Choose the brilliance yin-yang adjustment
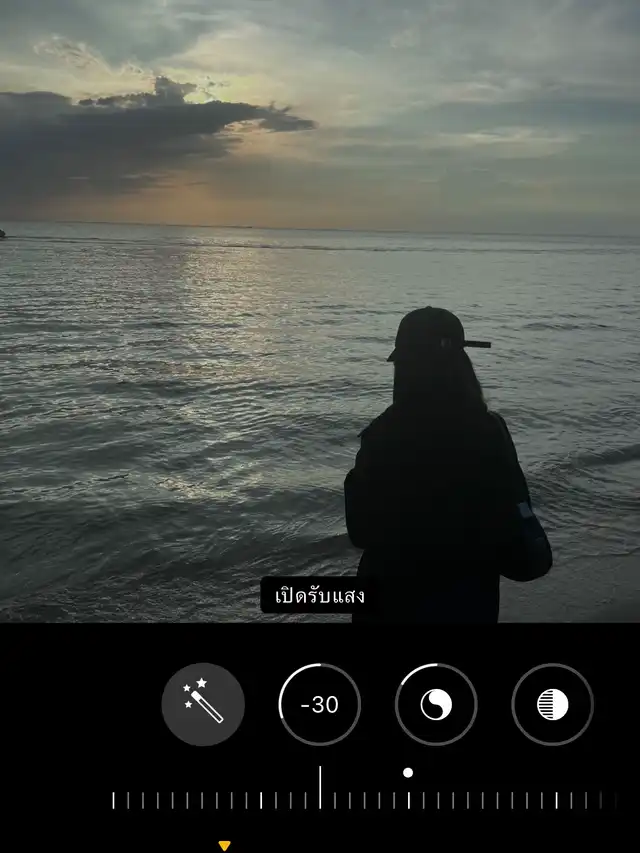The width and height of the screenshot is (640, 853). [436, 704]
